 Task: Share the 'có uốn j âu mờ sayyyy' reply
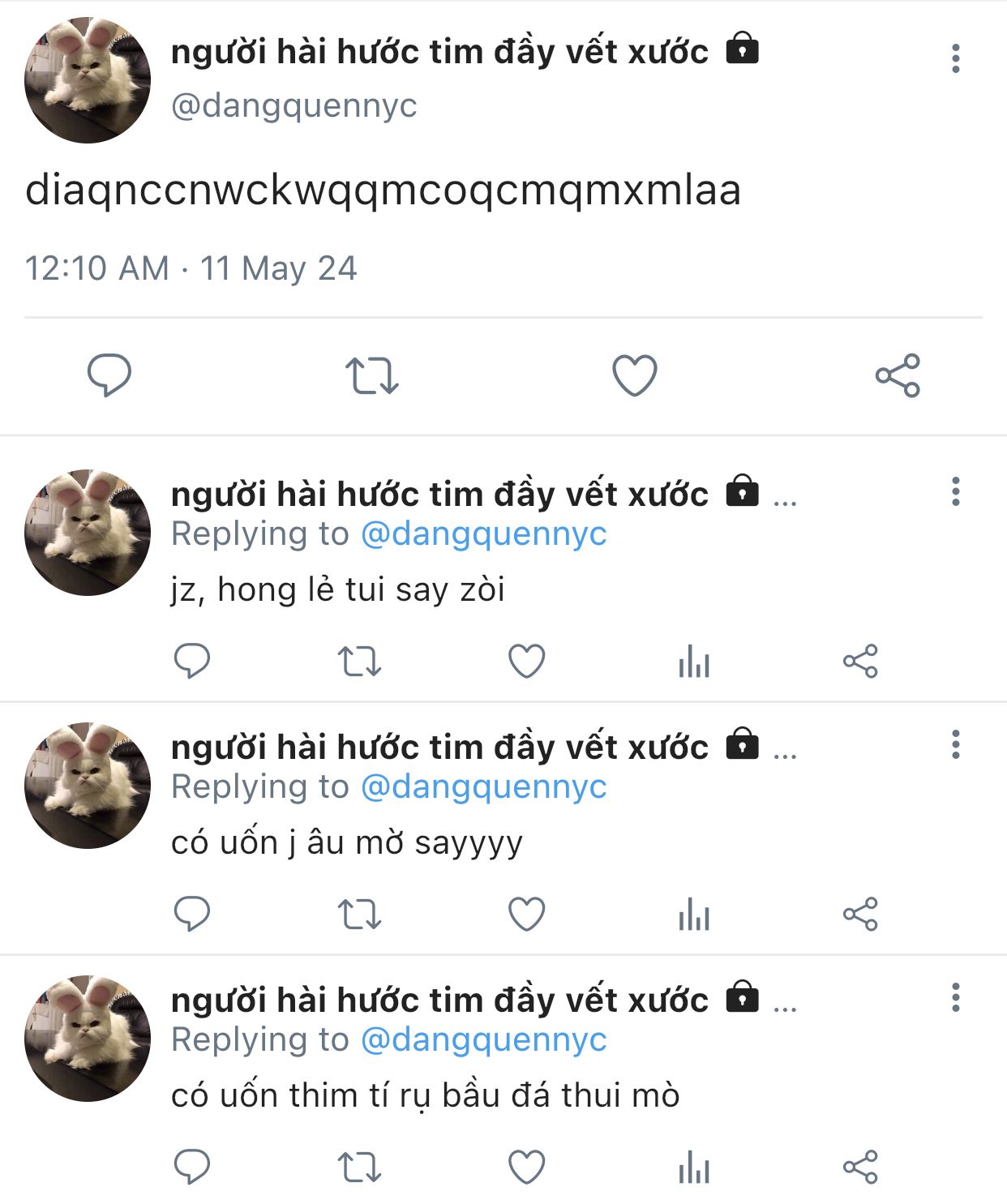click(x=860, y=915)
